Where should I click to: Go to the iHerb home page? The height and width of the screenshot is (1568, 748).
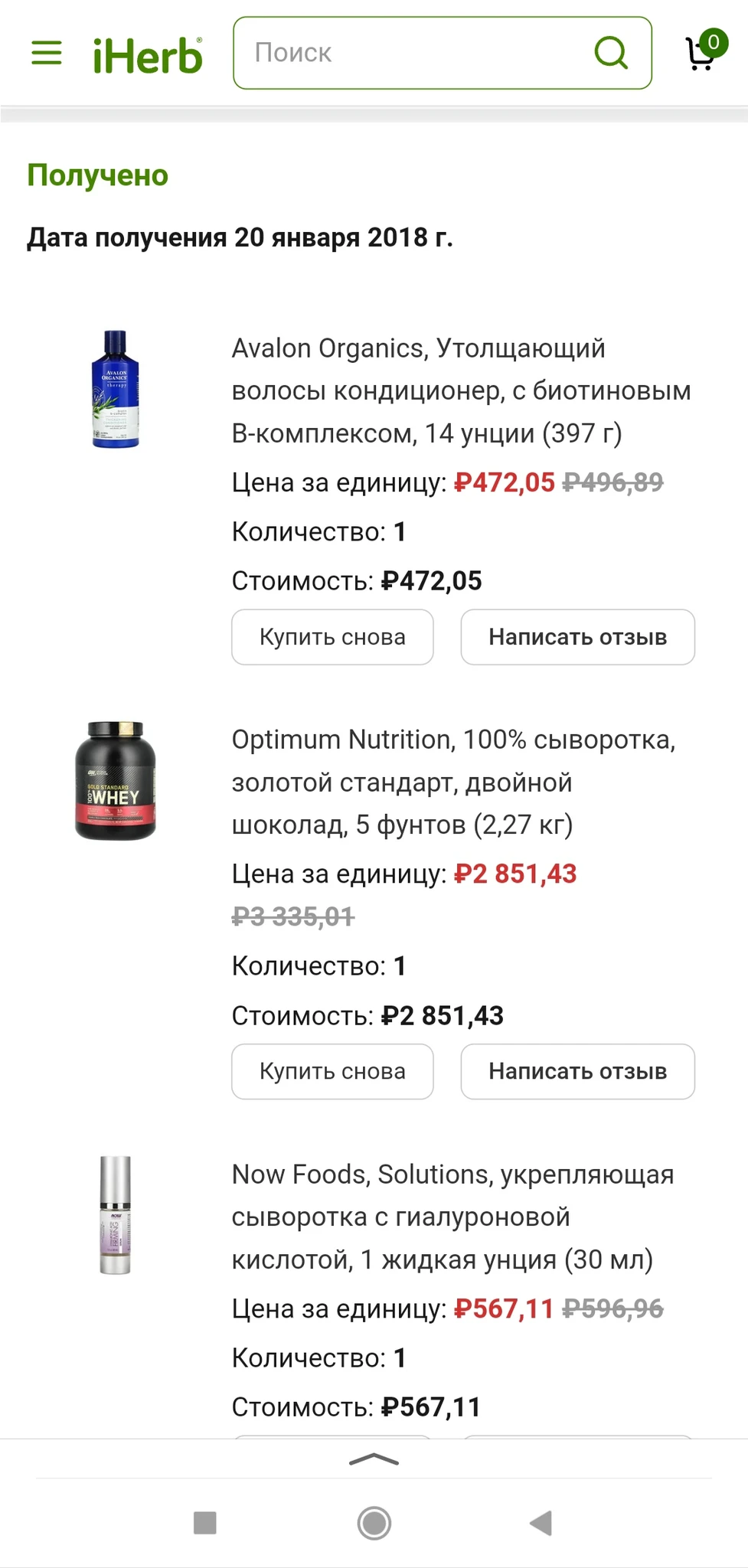pyautogui.click(x=148, y=55)
